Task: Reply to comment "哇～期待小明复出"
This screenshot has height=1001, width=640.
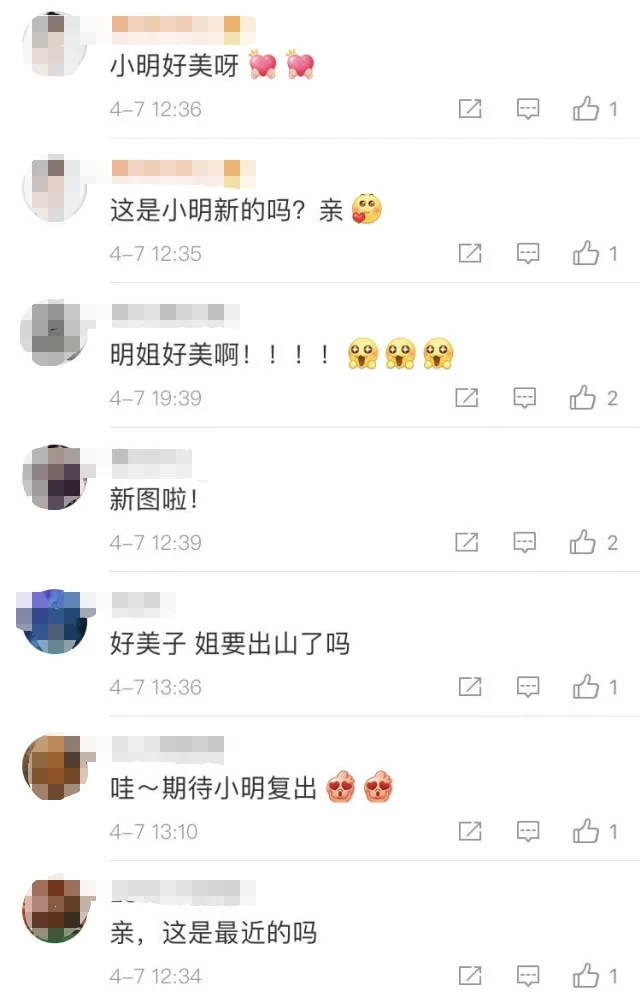Action: (x=528, y=831)
